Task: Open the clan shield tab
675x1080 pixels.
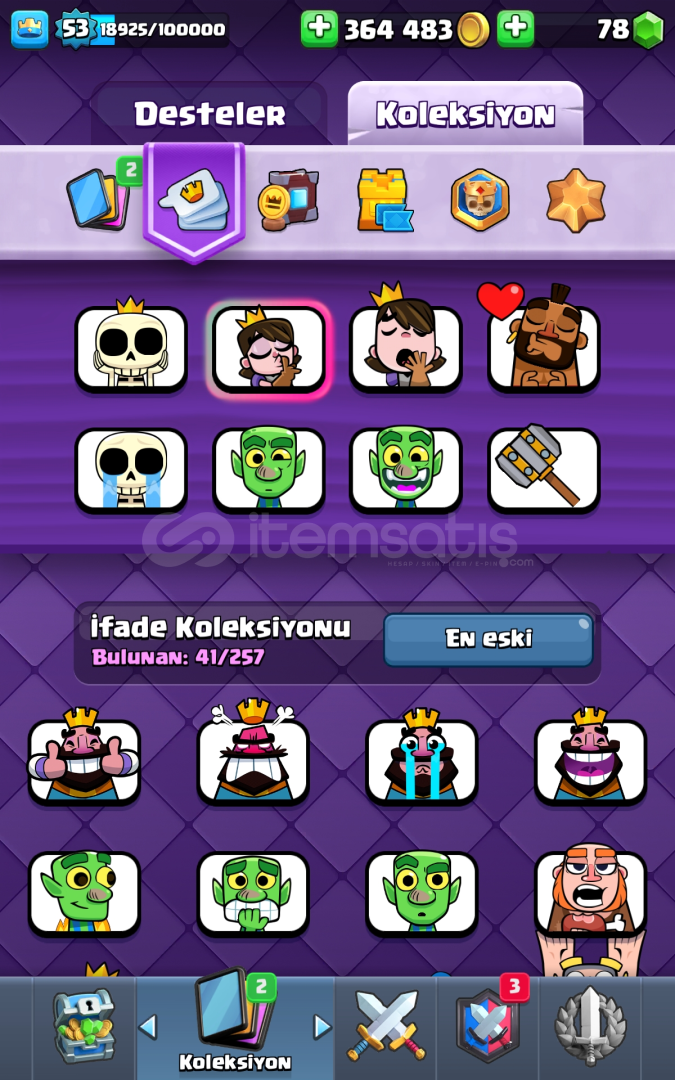Action: [x=488, y=1028]
